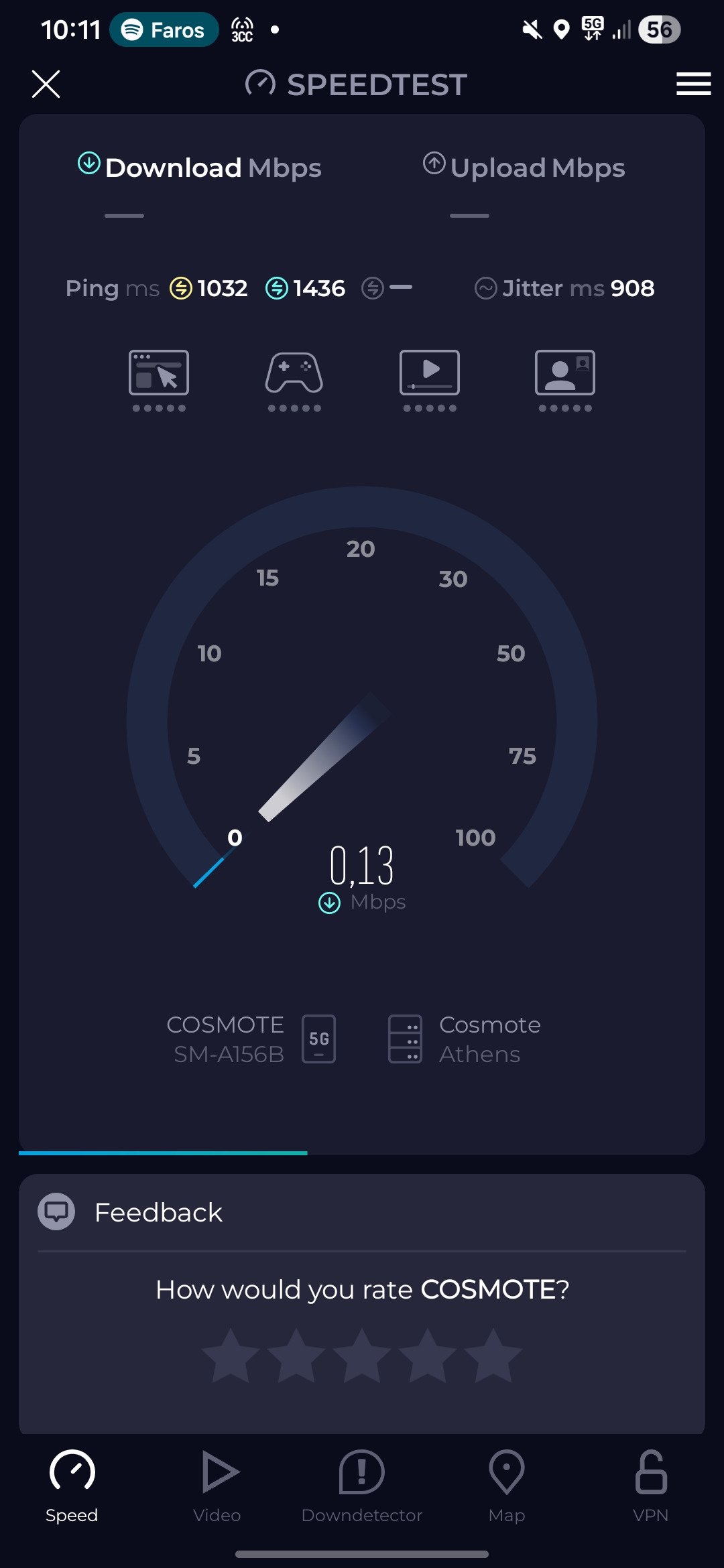Tap the gaming experience controller icon
The height and width of the screenshot is (1568, 724).
tap(294, 373)
